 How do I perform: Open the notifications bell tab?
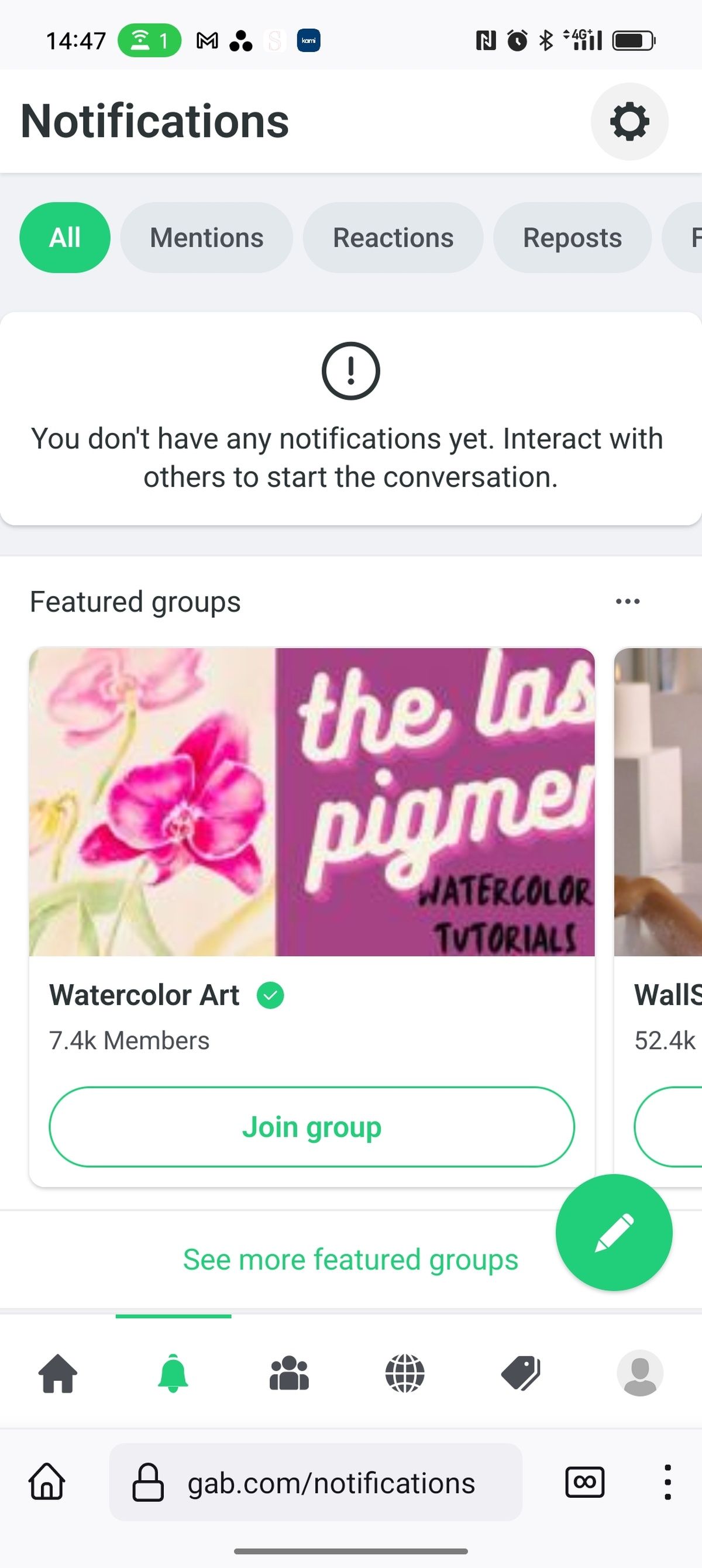(174, 1374)
